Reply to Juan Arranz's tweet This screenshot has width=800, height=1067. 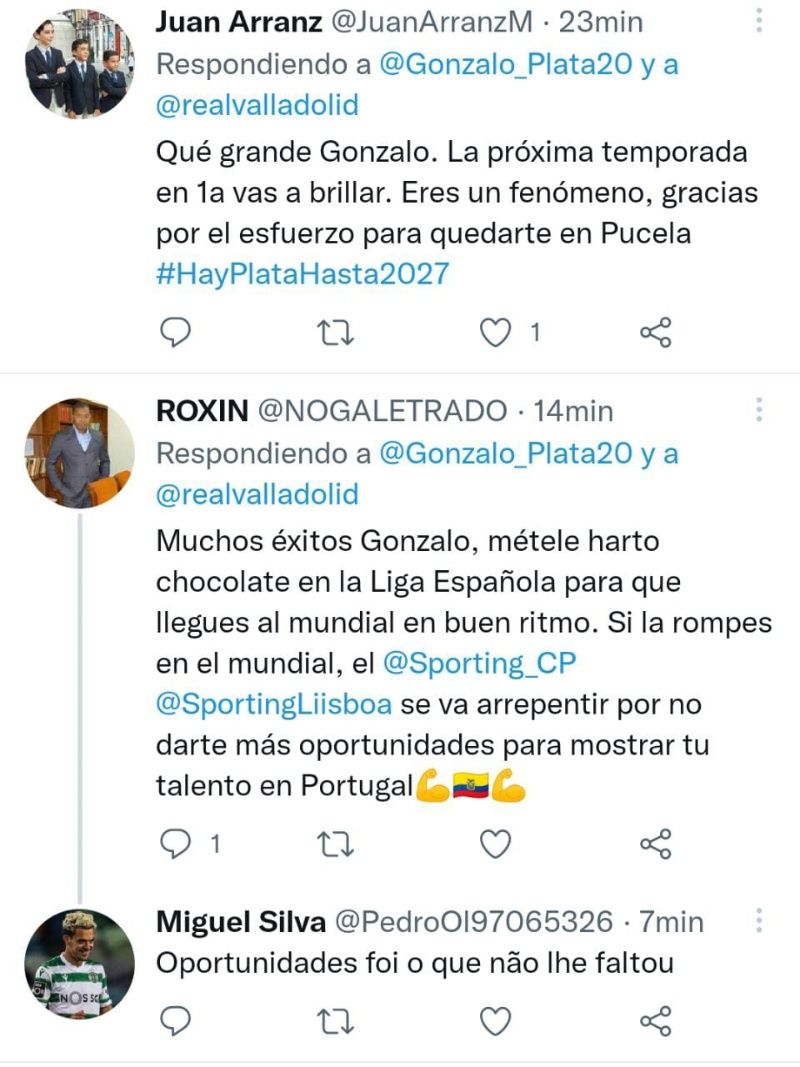tap(176, 332)
